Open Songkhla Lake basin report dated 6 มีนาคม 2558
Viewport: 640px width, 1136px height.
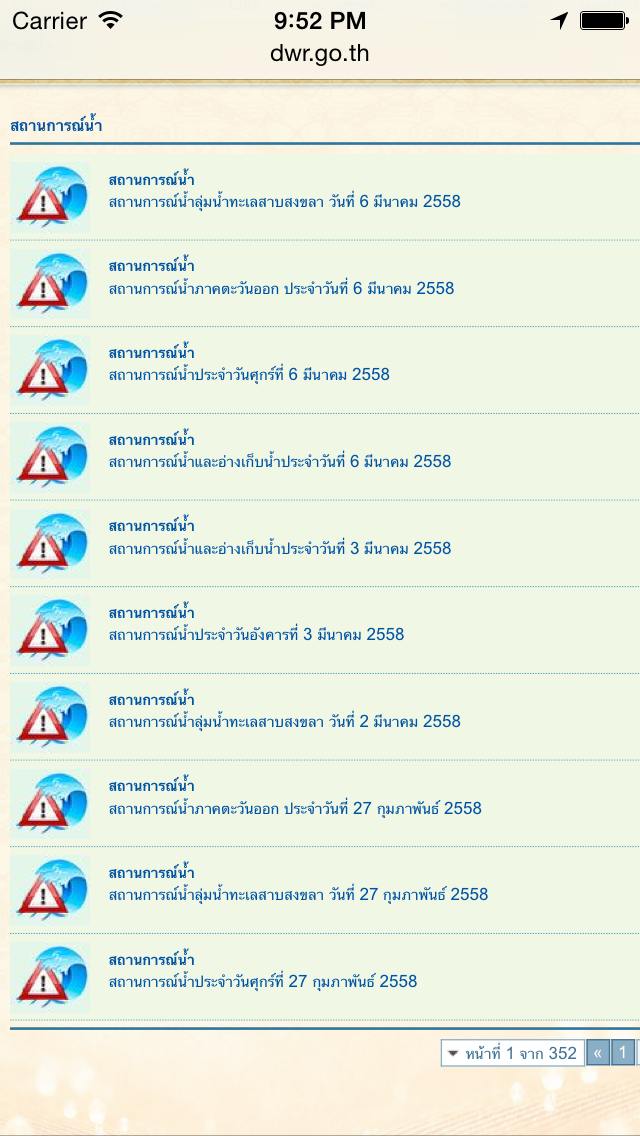284,202
